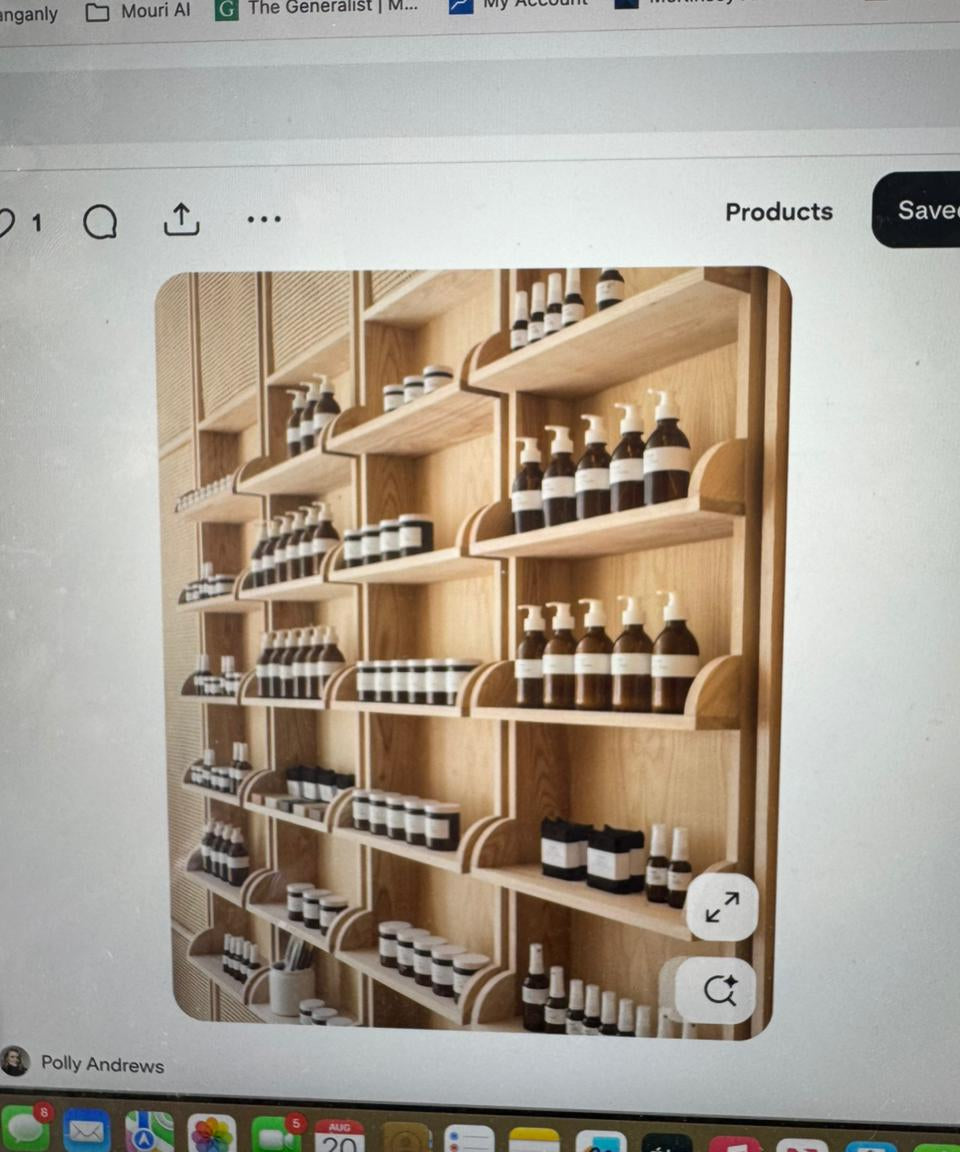This screenshot has height=1152, width=960.
Task: Open the Photos app in dock
Action: [x=212, y=1134]
